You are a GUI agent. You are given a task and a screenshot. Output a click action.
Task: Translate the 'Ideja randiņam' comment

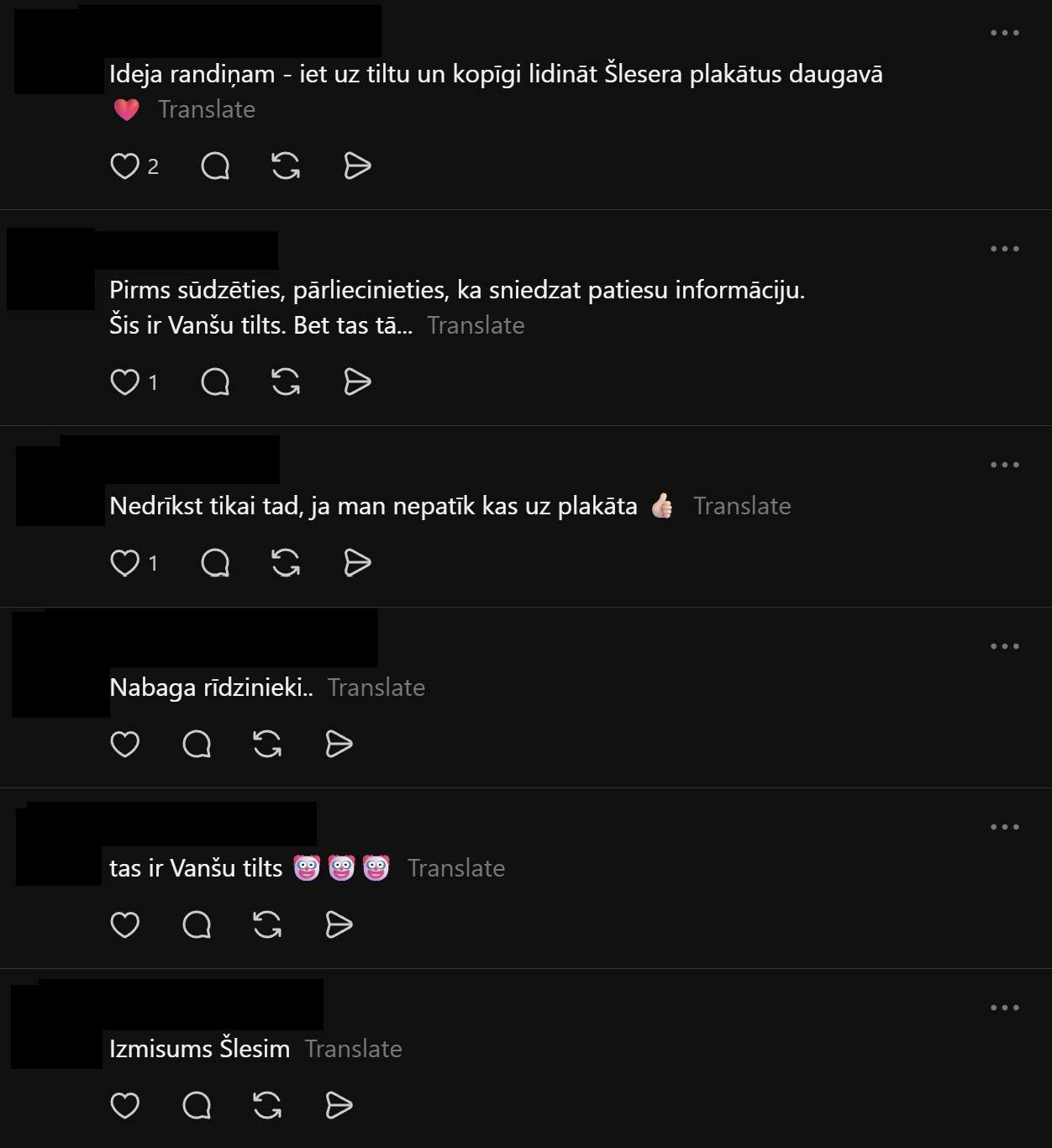207,109
